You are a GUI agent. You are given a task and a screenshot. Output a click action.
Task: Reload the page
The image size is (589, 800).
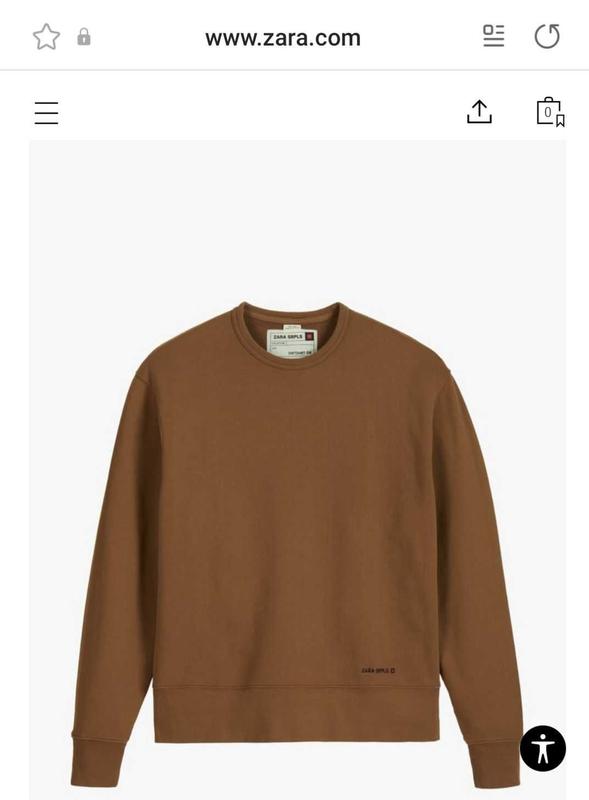click(547, 36)
